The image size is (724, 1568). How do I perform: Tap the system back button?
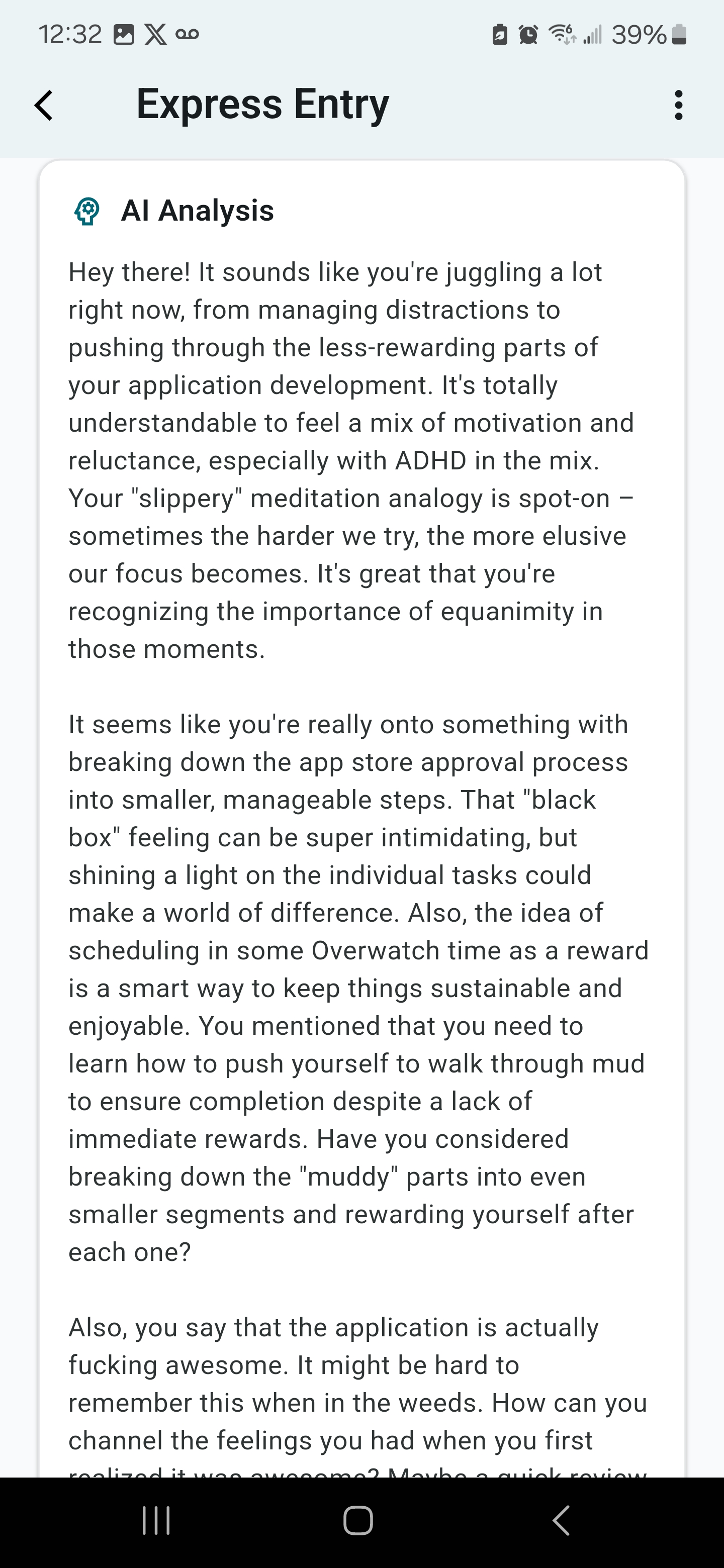click(x=561, y=1521)
